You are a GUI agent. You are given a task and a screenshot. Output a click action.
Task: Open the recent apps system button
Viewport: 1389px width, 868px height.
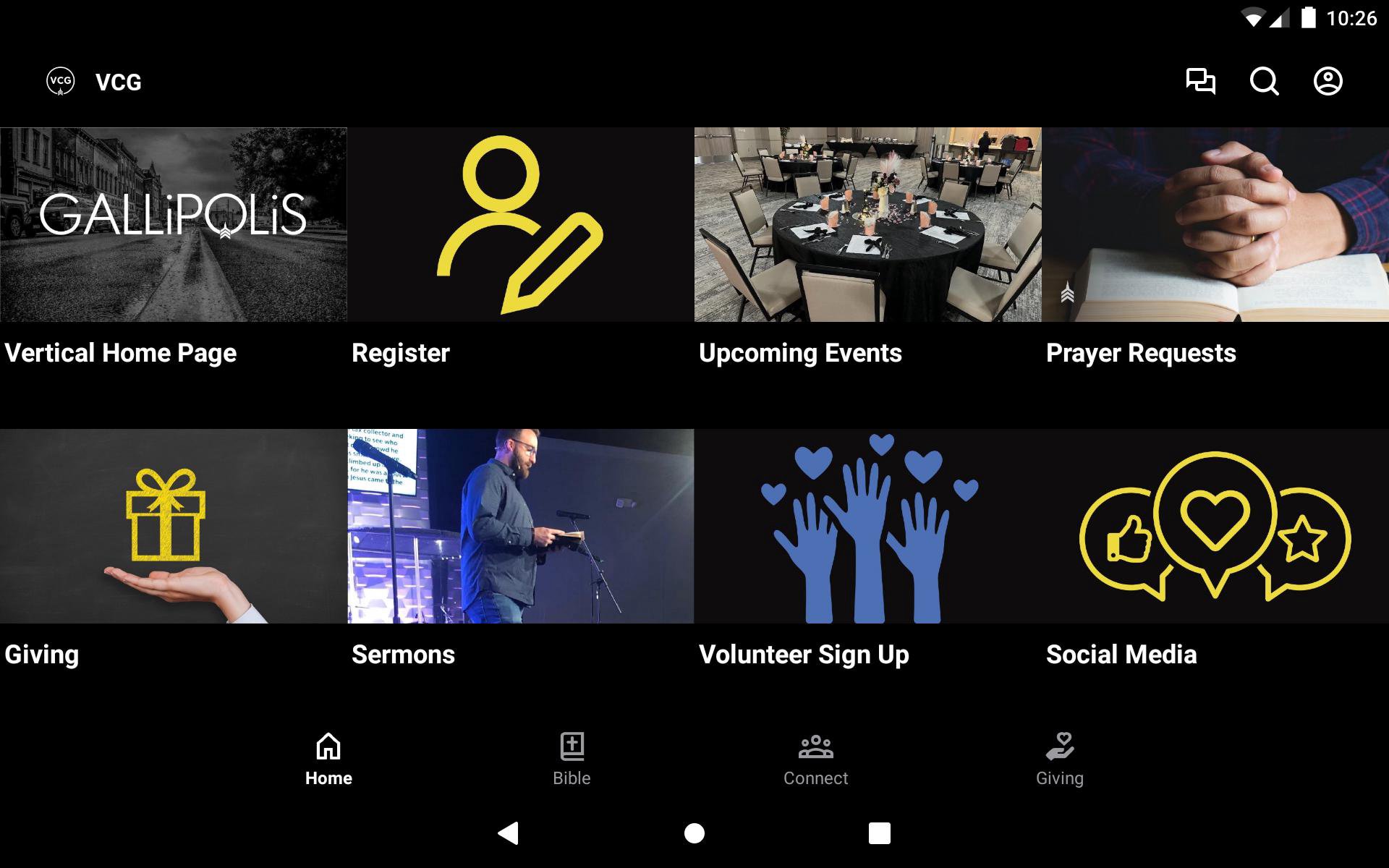[879, 833]
